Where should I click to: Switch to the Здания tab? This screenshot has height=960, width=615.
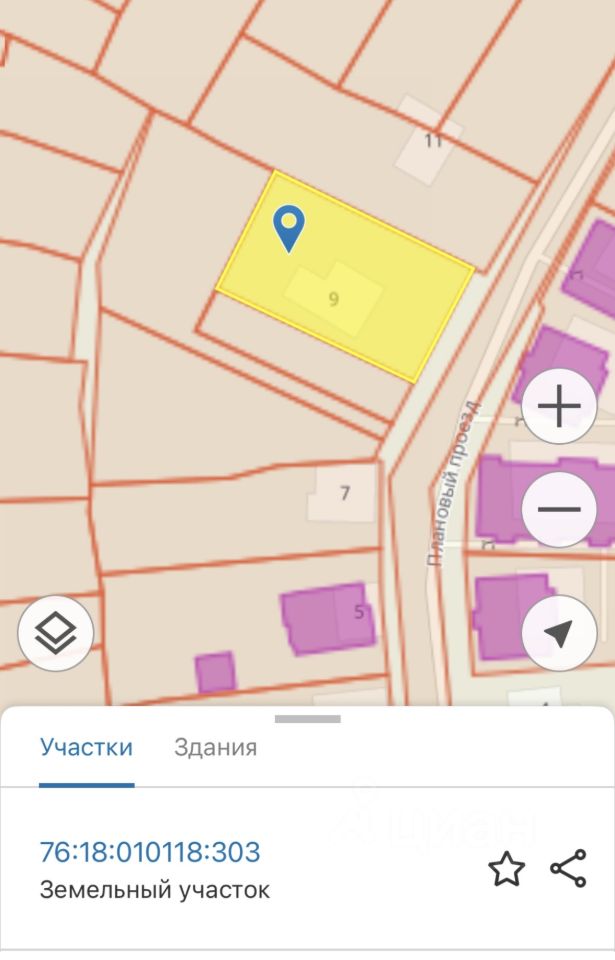(215, 747)
